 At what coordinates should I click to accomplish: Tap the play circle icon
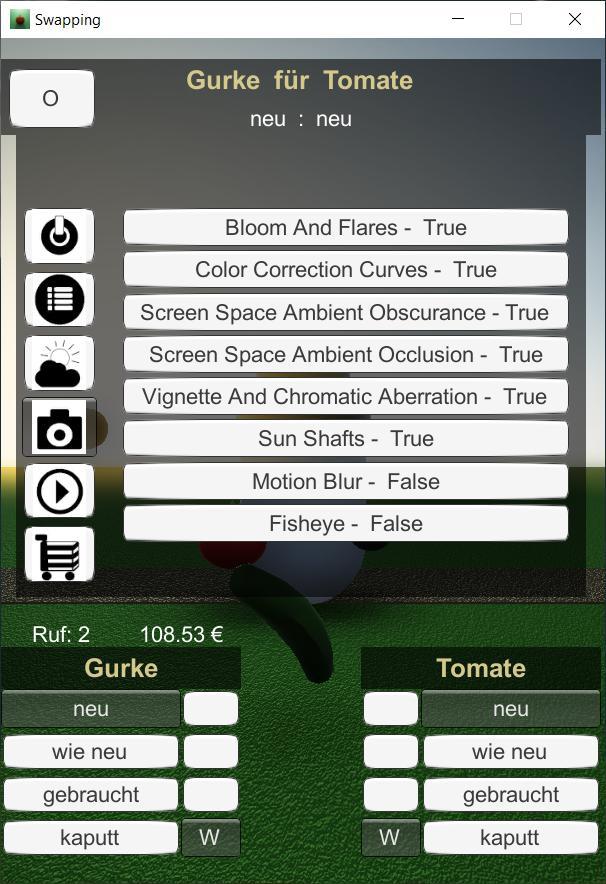[59, 491]
